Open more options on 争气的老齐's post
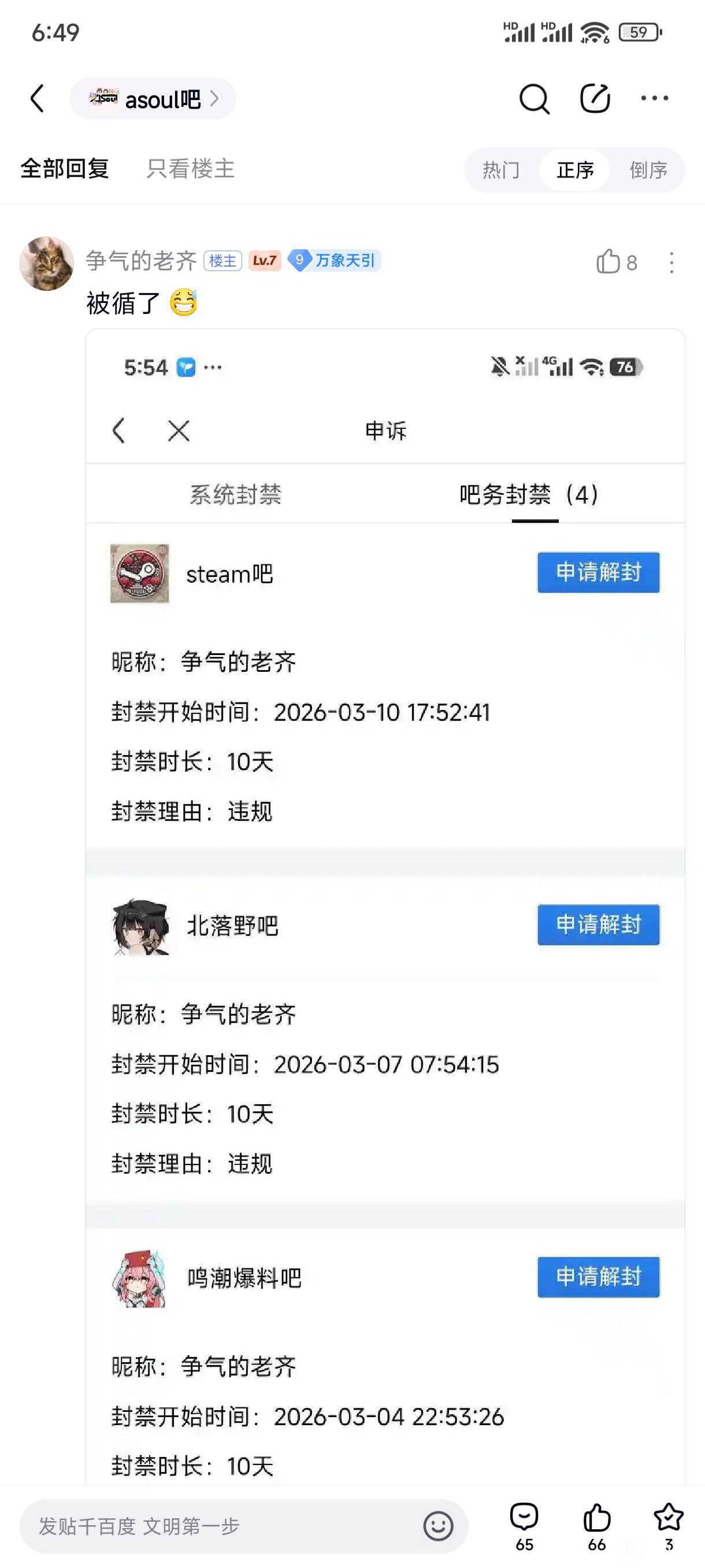 [671, 262]
